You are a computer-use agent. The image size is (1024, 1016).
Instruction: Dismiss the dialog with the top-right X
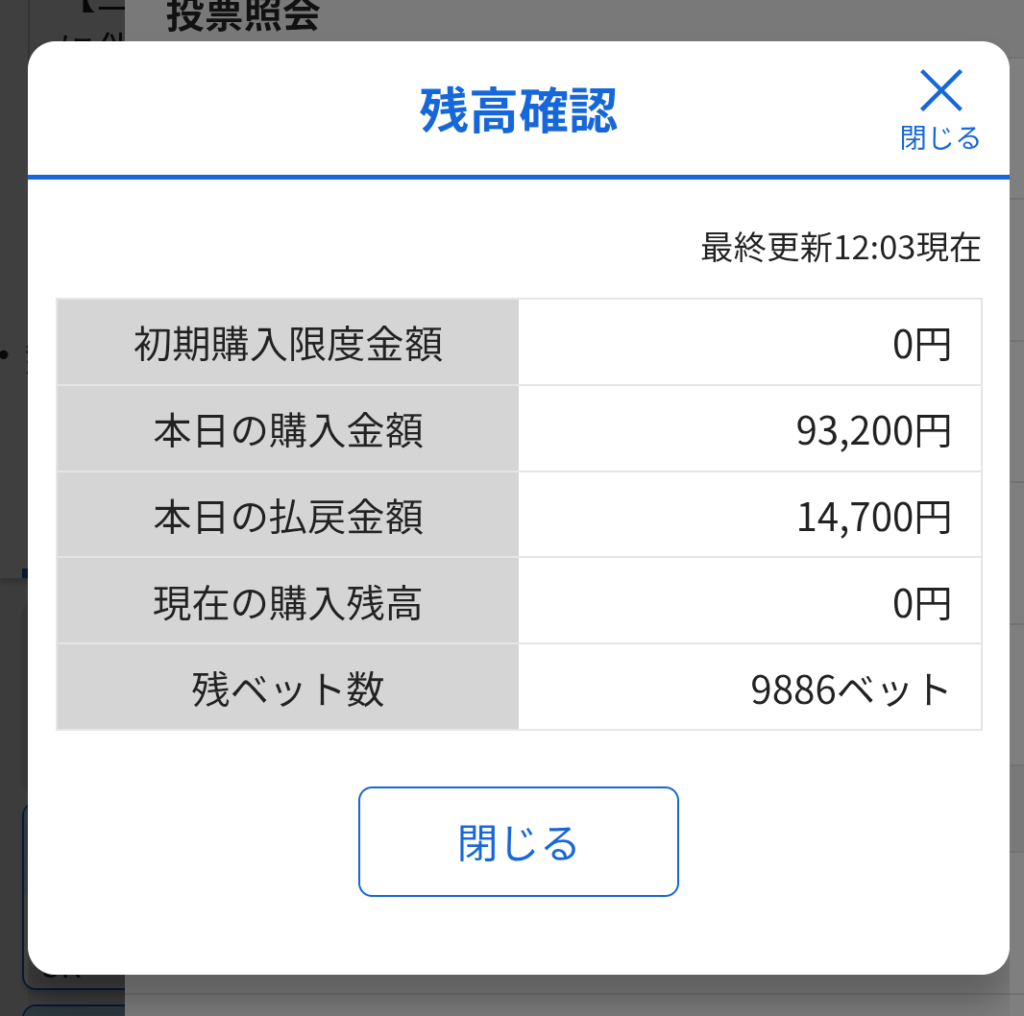(x=940, y=106)
